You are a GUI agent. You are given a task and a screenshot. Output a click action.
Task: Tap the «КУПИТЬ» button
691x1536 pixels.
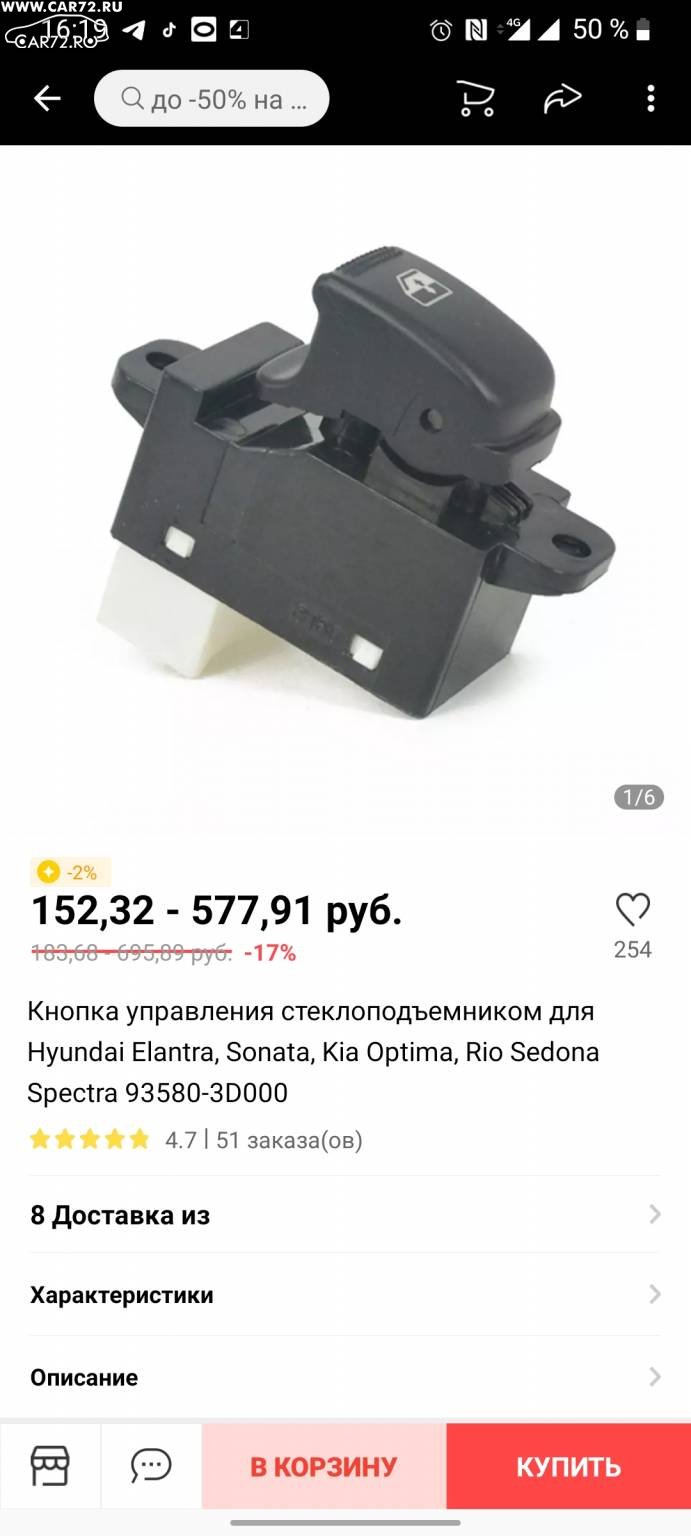pyautogui.click(x=569, y=1466)
